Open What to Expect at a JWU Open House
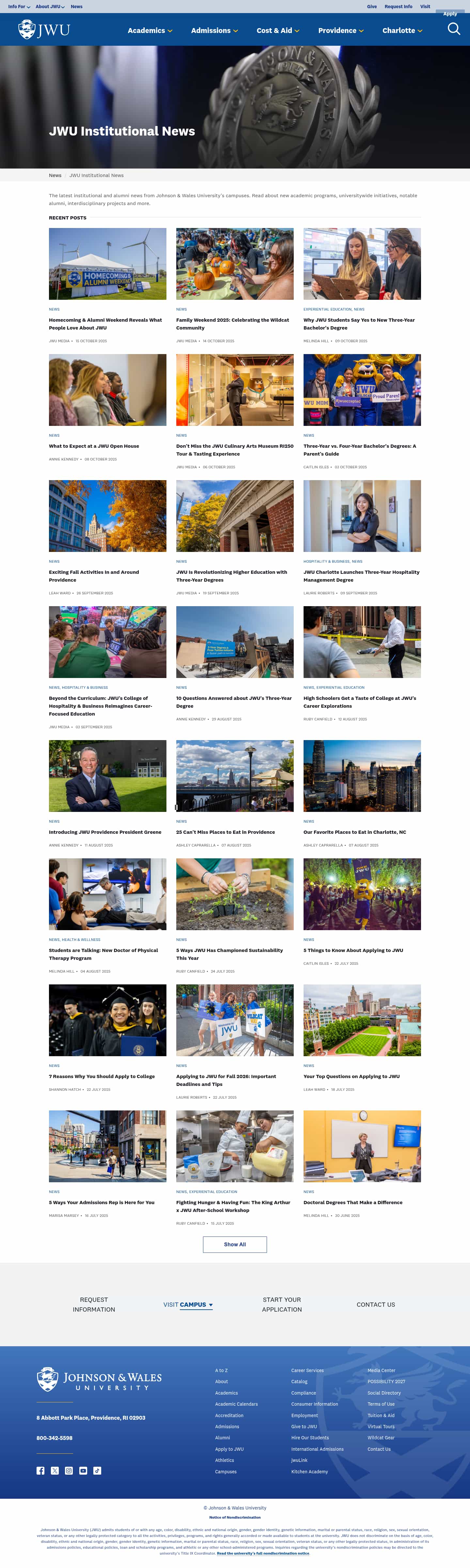The height and width of the screenshot is (1568, 470). point(94,446)
